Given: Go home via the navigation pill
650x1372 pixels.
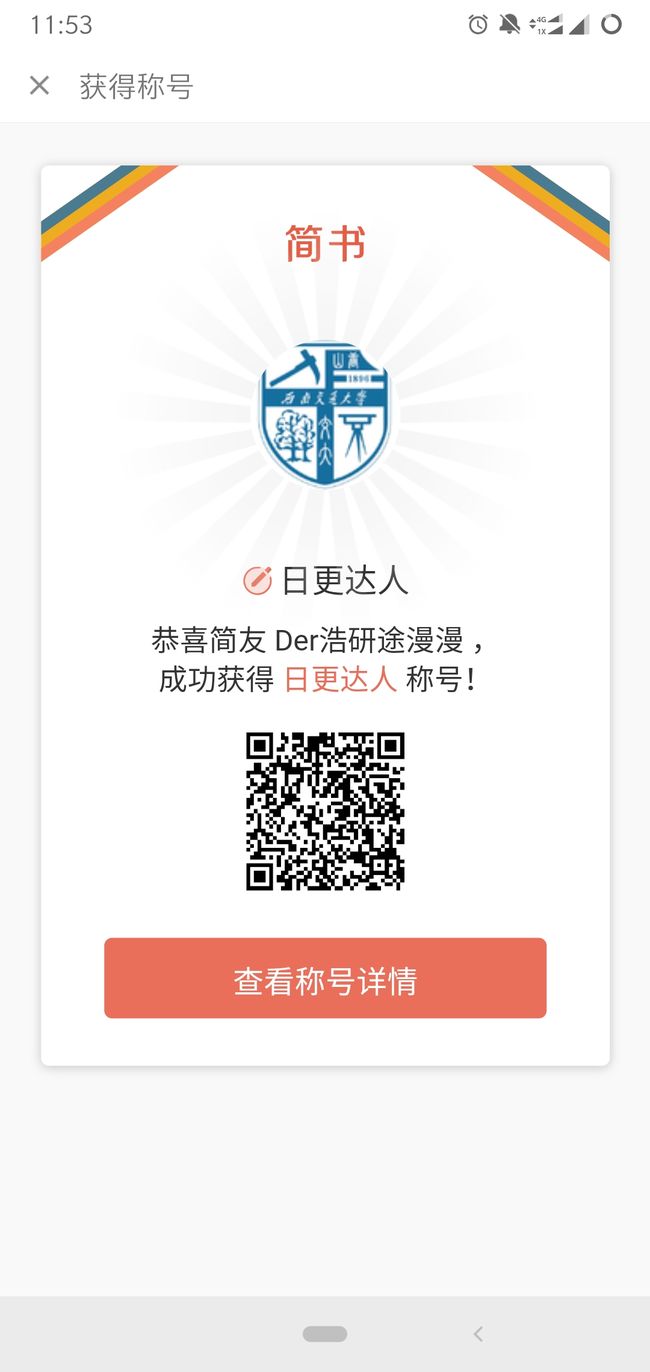Looking at the screenshot, I should (x=325, y=1334).
